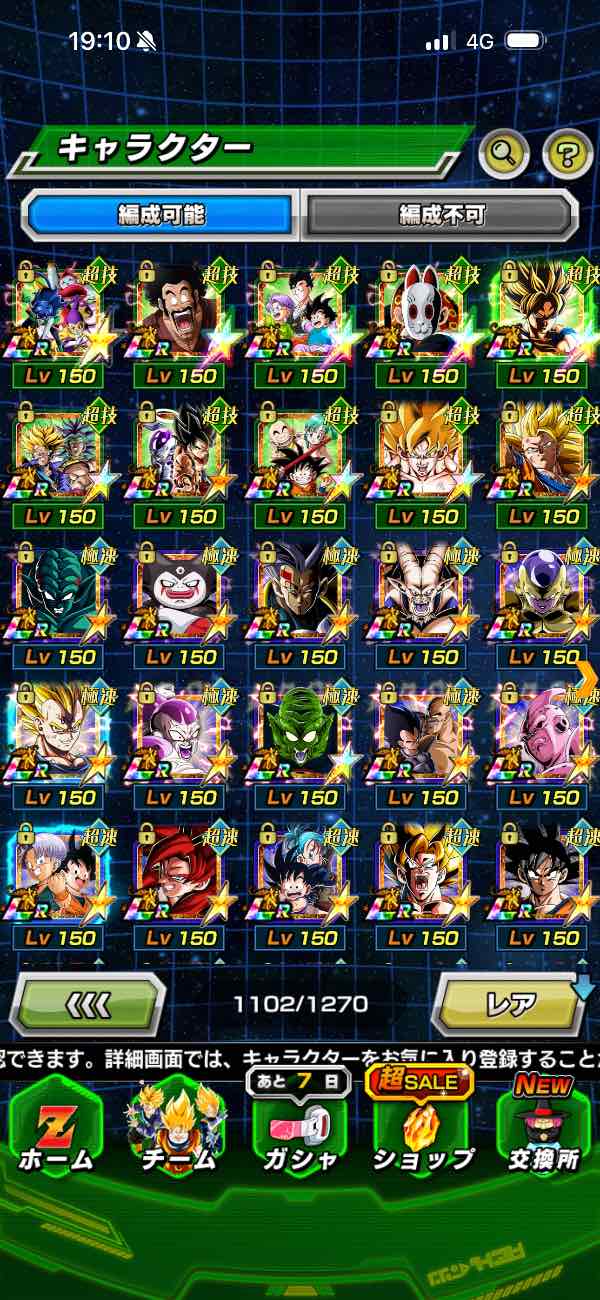Open the help question mark
Viewport: 600px width, 1300px height.
coord(567,153)
